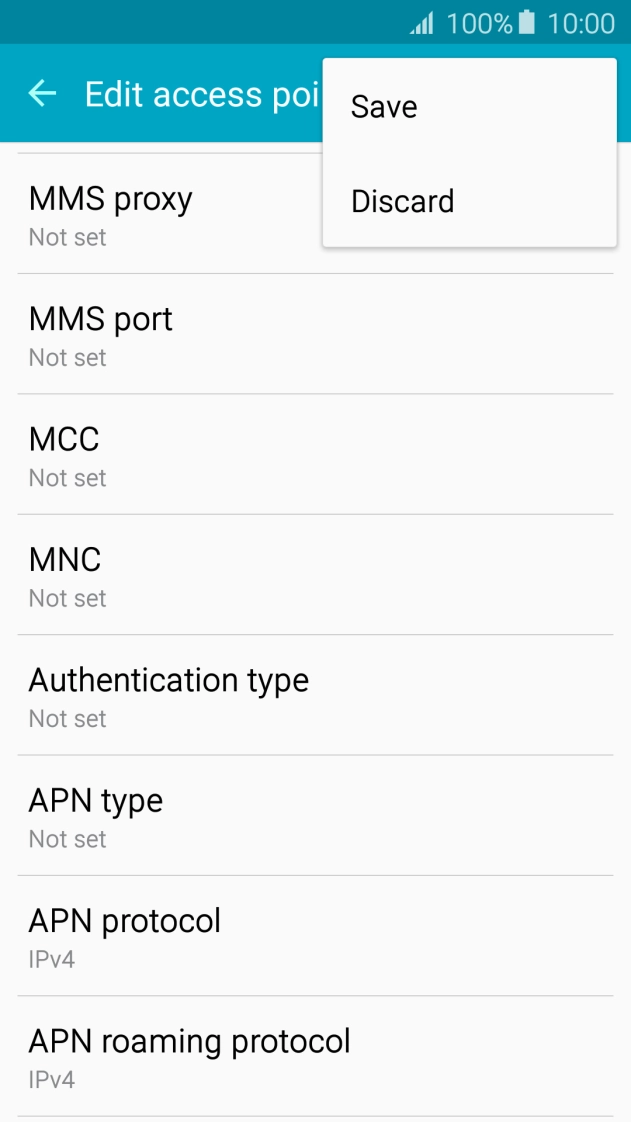Edit the MMS port setting
This screenshot has height=1122, width=631.
pyautogui.click(x=315, y=335)
